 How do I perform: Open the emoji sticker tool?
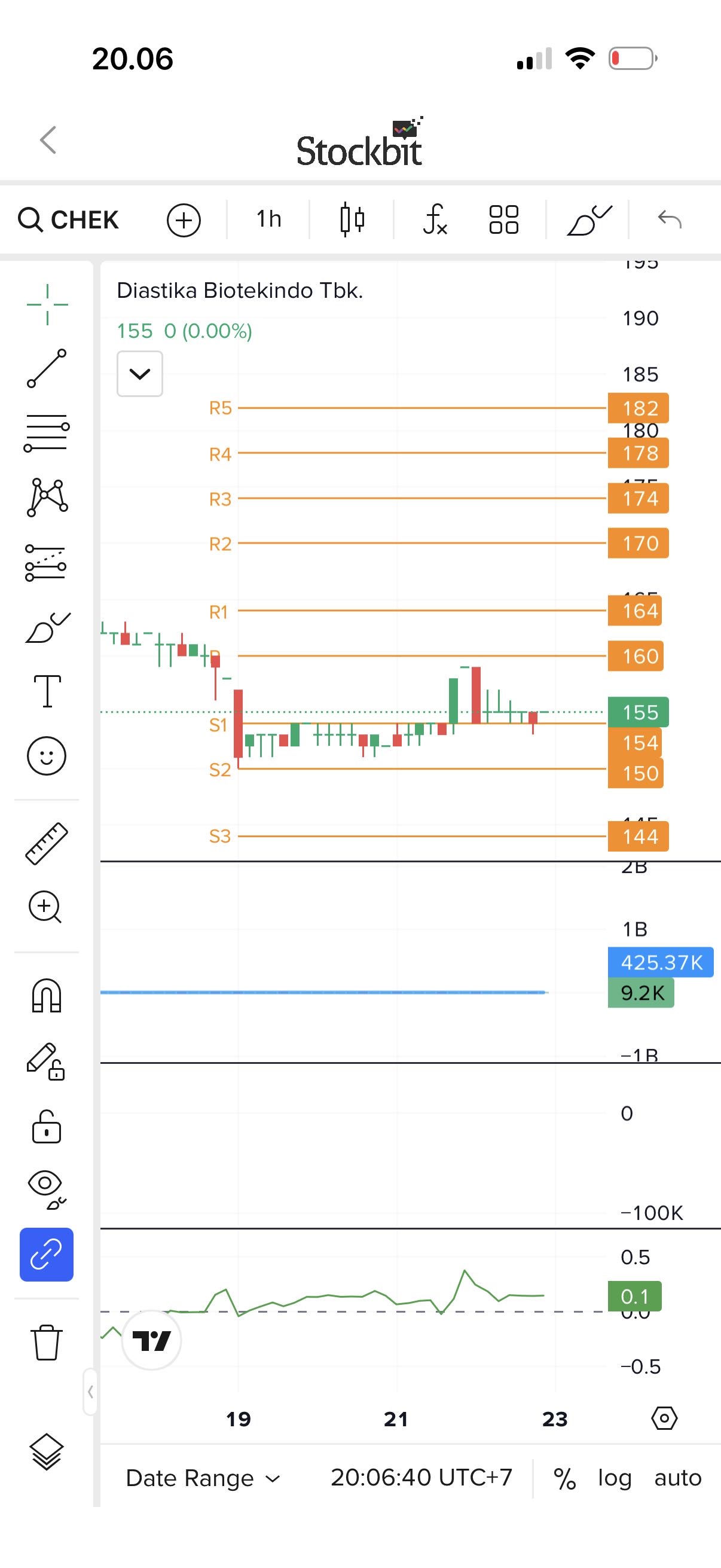tap(47, 756)
